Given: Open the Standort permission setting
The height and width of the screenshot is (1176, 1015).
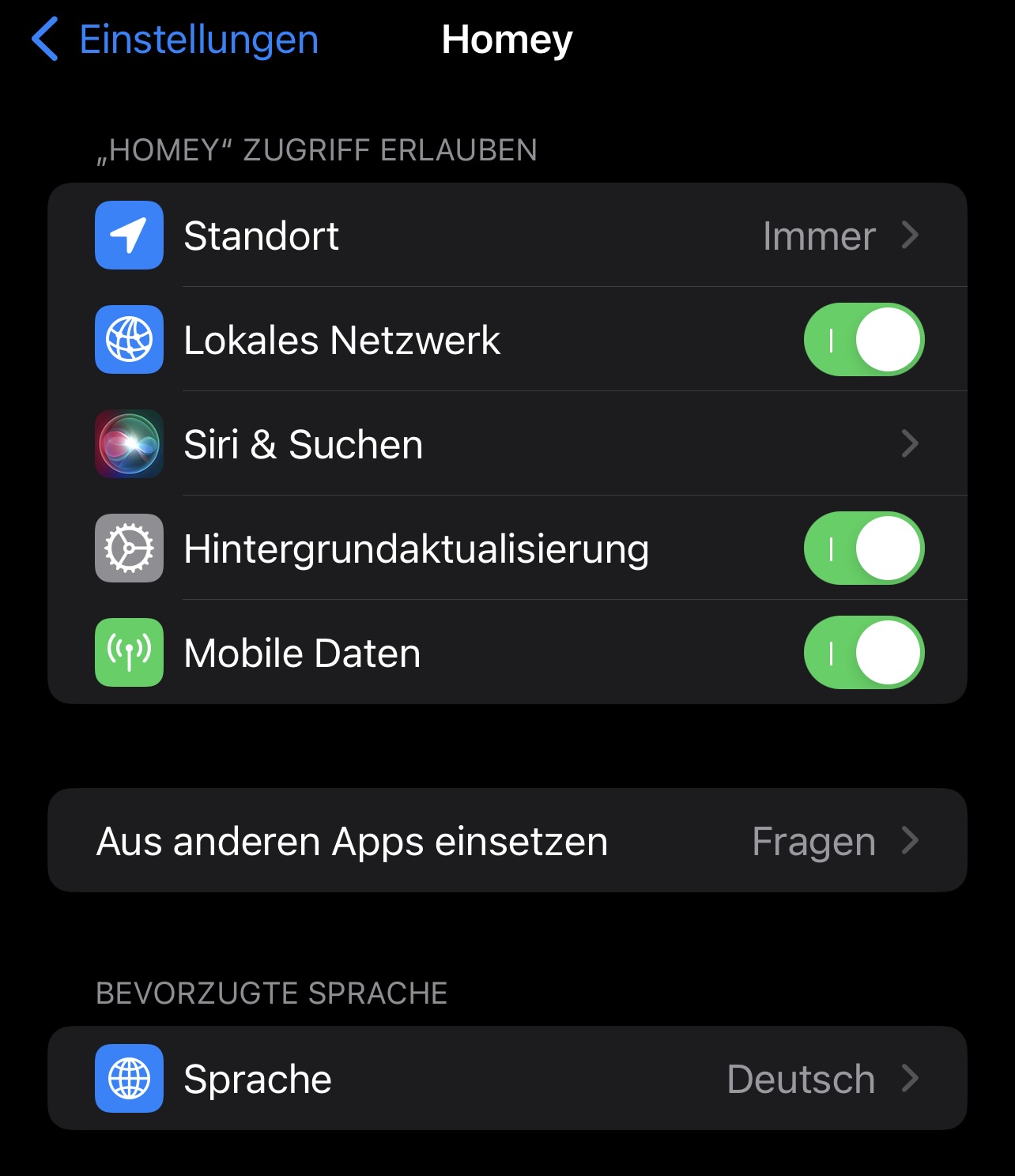Looking at the screenshot, I should pyautogui.click(x=507, y=236).
